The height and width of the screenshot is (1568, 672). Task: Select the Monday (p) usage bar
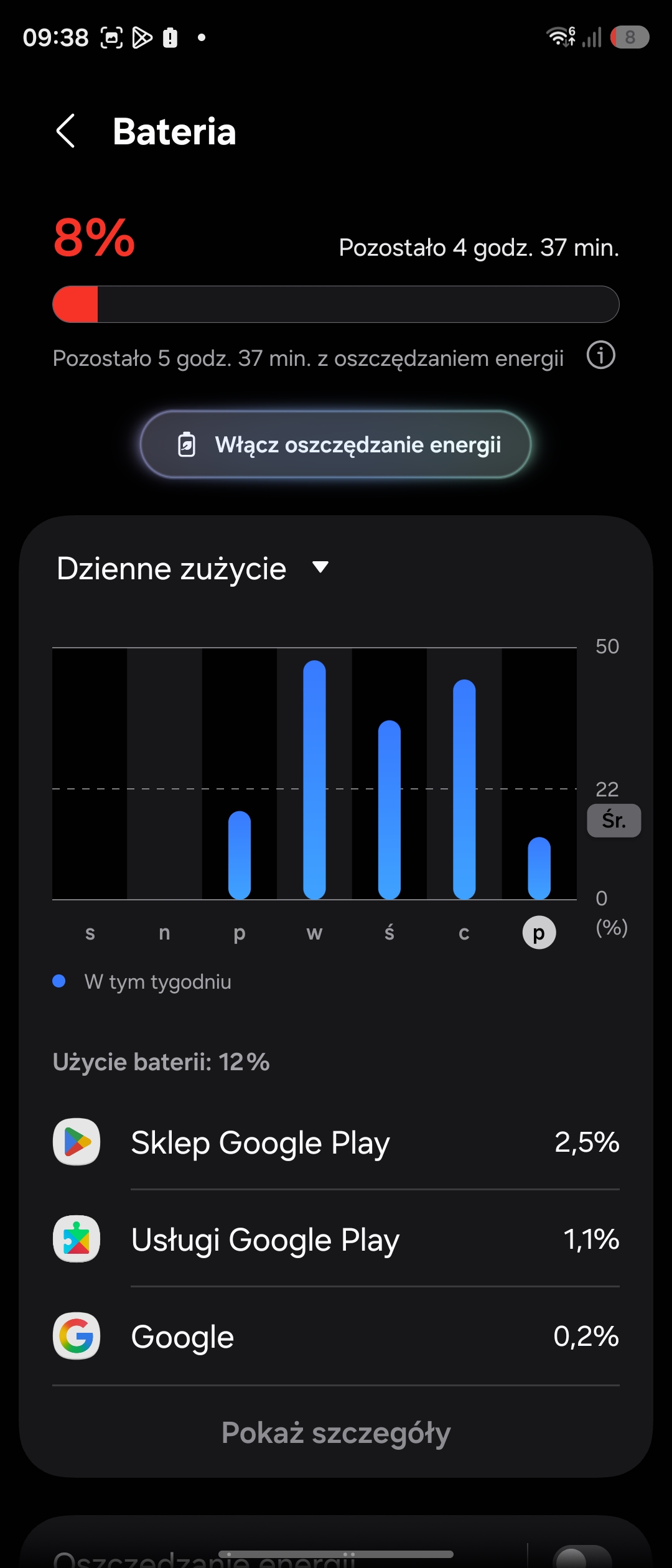pyautogui.click(x=240, y=855)
